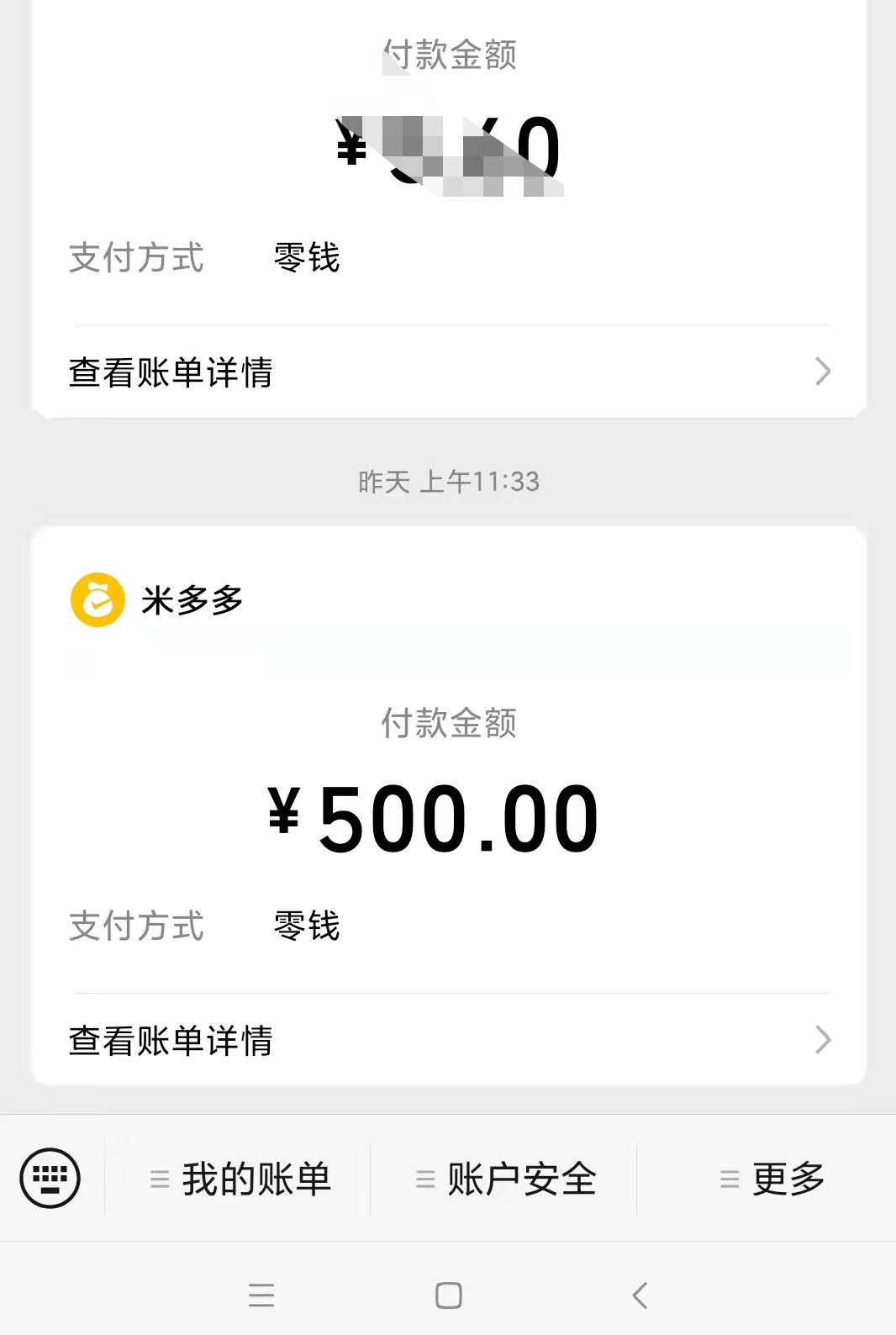
Task: Go to the home screen
Action: pos(449,1295)
